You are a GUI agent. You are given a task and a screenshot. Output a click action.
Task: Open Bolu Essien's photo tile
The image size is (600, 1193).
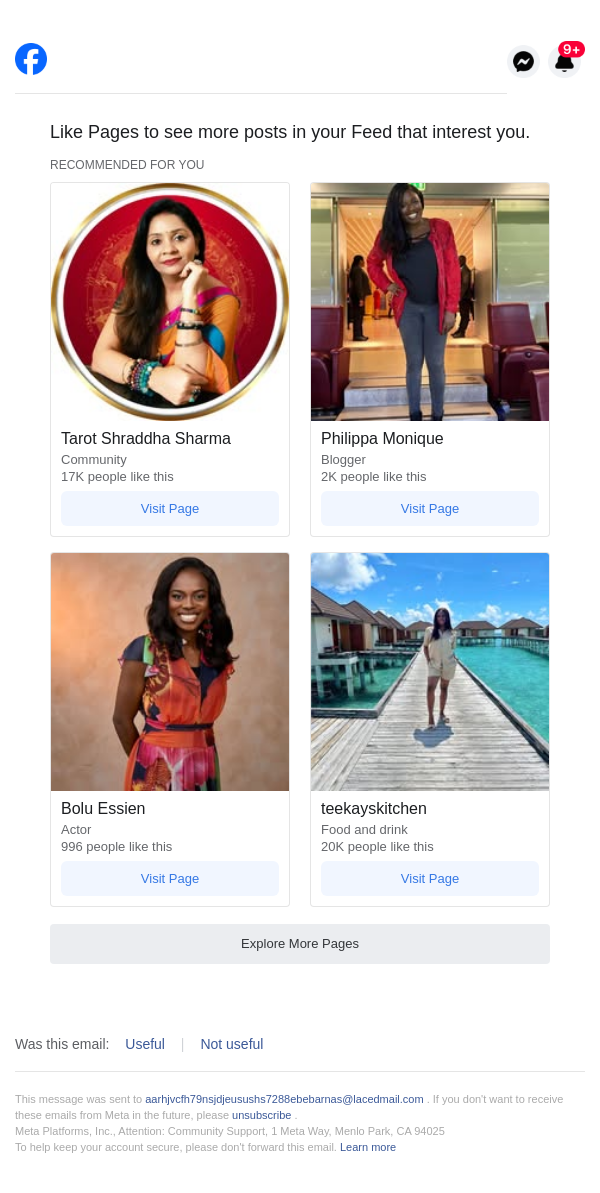(170, 671)
